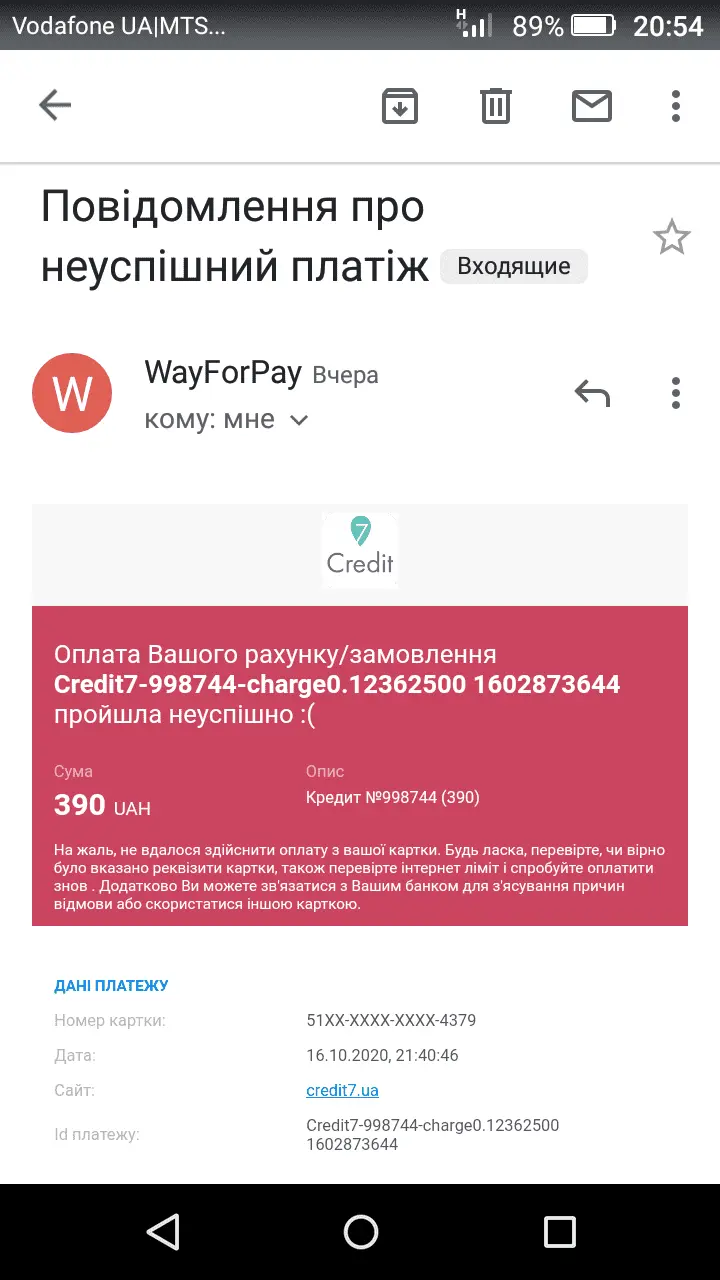720x1280 pixels.
Task: Delete this email
Action: (x=496, y=105)
